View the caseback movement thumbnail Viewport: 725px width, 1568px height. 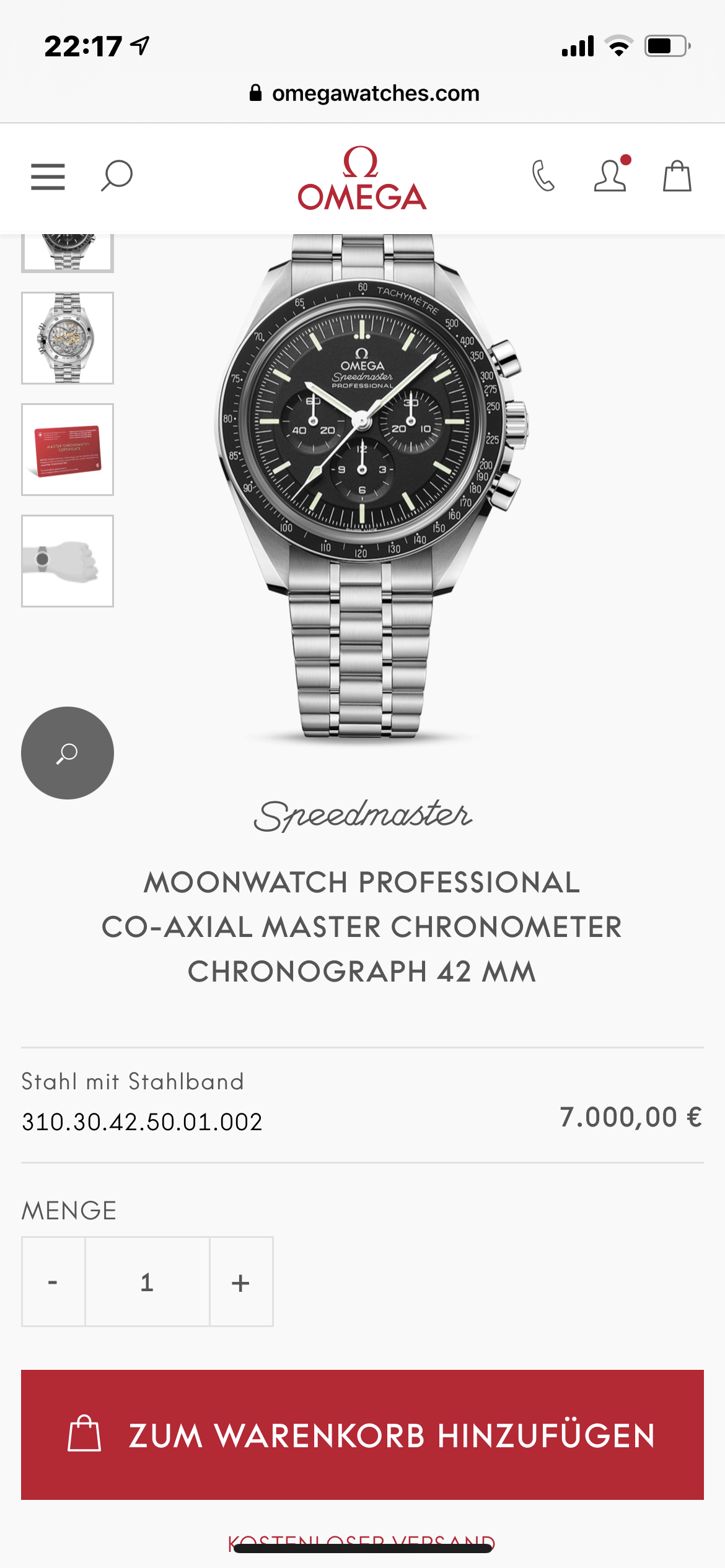tap(68, 338)
